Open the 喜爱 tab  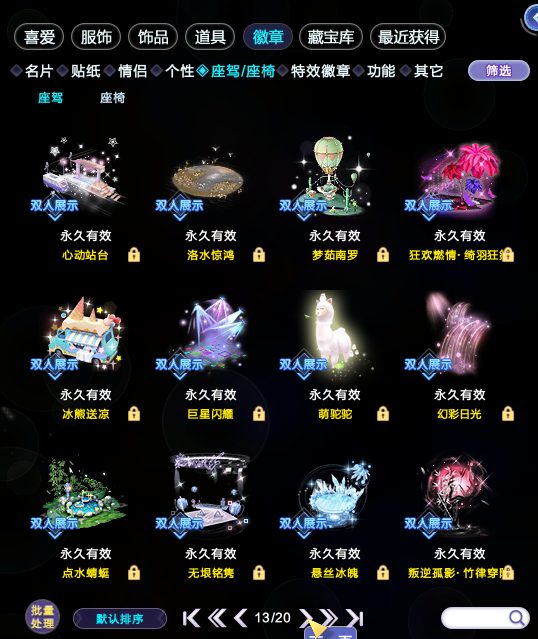[39, 37]
